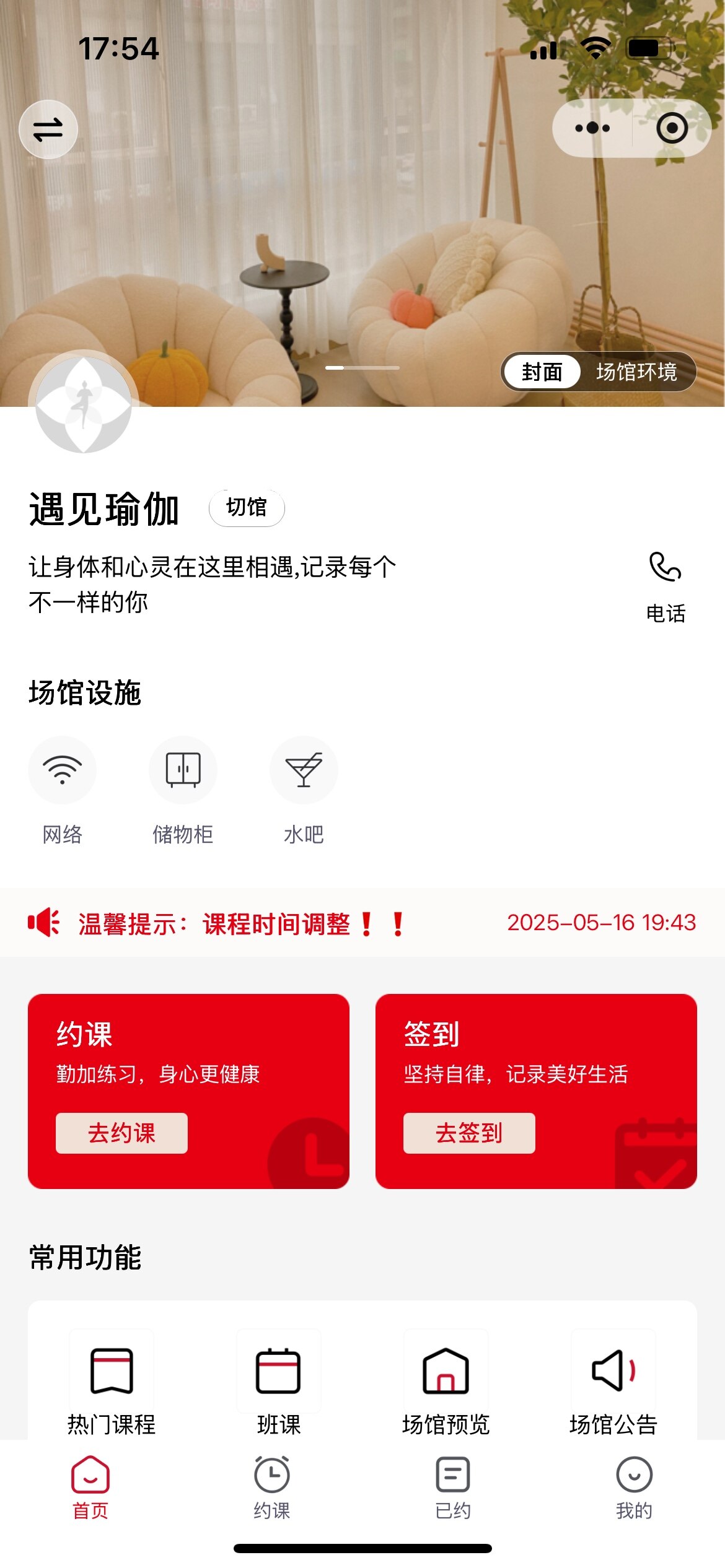Go to the 首页 home tab

point(90,1487)
